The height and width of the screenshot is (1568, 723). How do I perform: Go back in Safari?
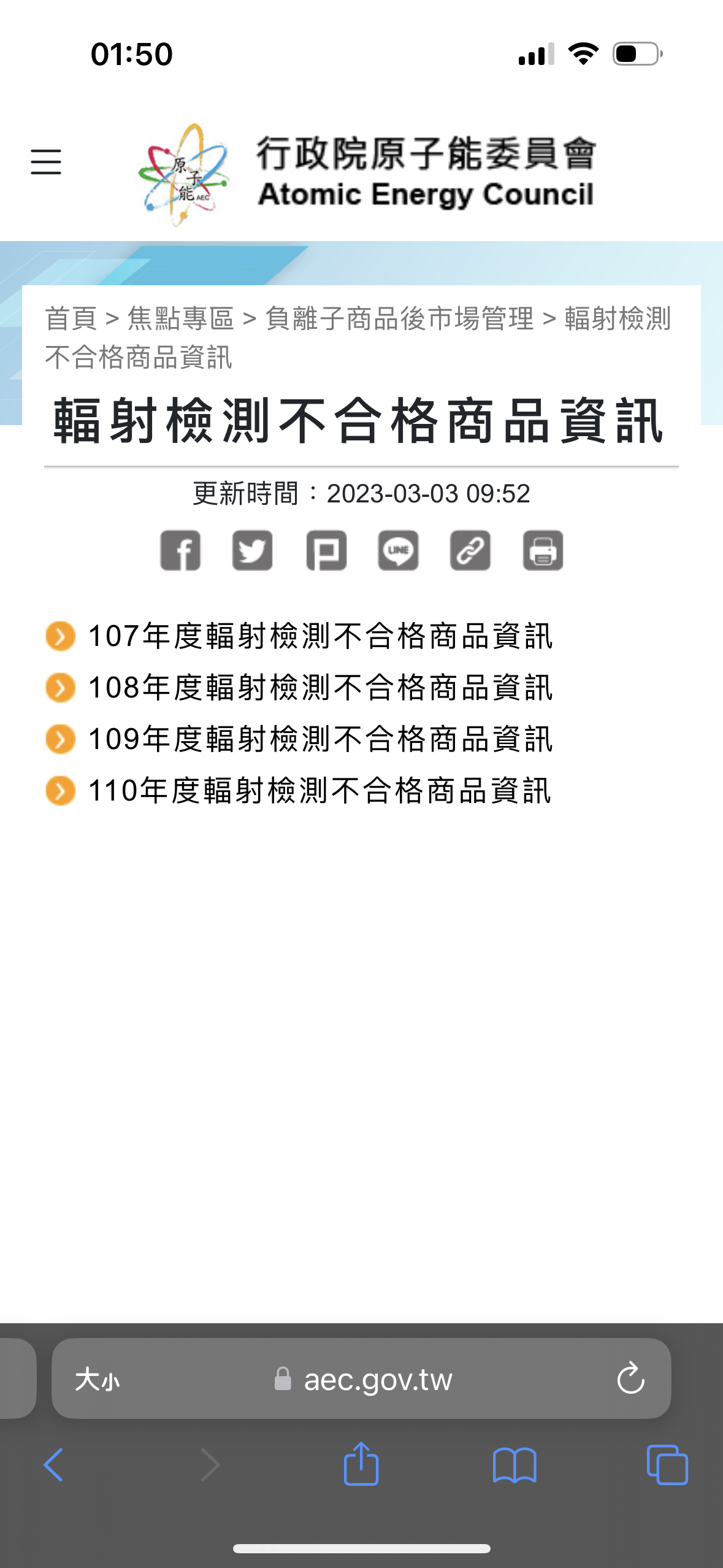click(x=54, y=1465)
